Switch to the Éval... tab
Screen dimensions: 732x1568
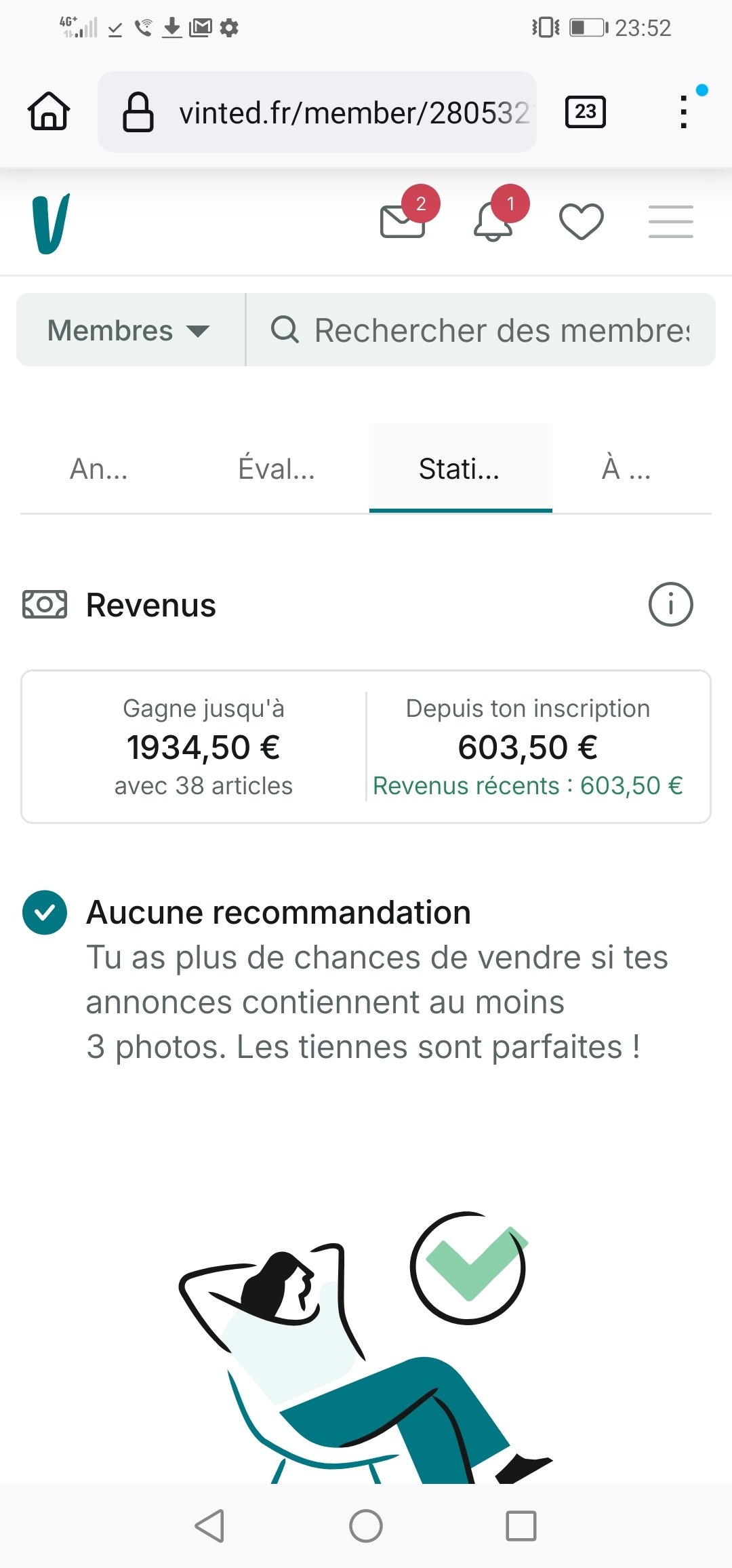tap(277, 469)
